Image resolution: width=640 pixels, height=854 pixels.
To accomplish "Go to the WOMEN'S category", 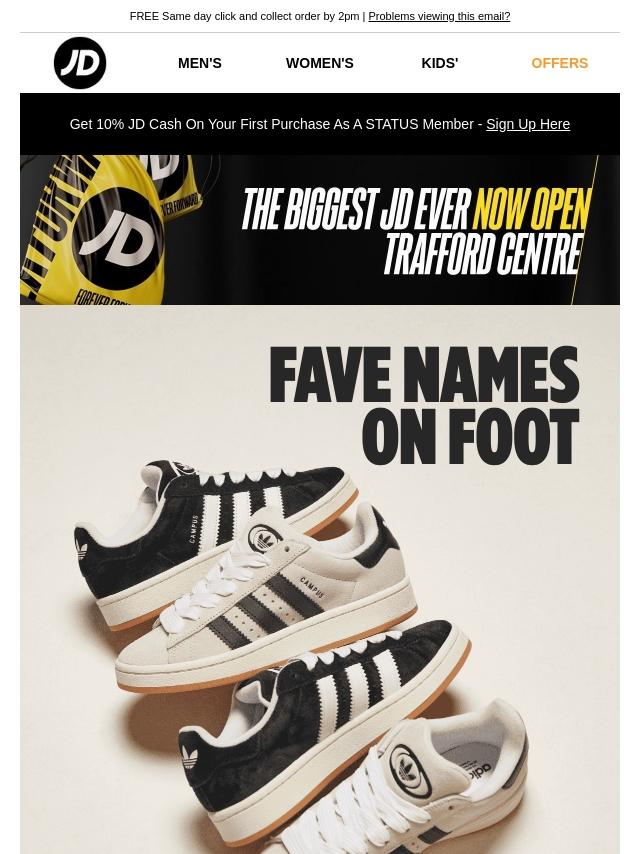I will coord(319,63).
